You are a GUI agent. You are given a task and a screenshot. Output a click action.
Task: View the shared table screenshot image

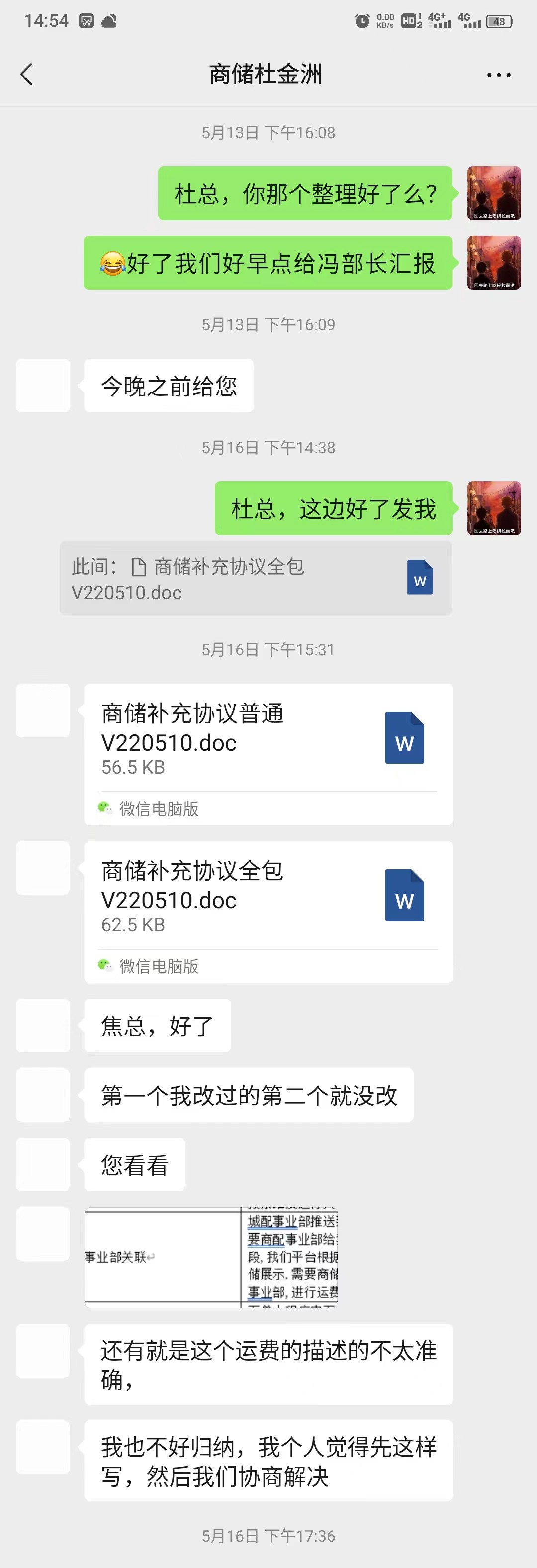click(x=211, y=1257)
